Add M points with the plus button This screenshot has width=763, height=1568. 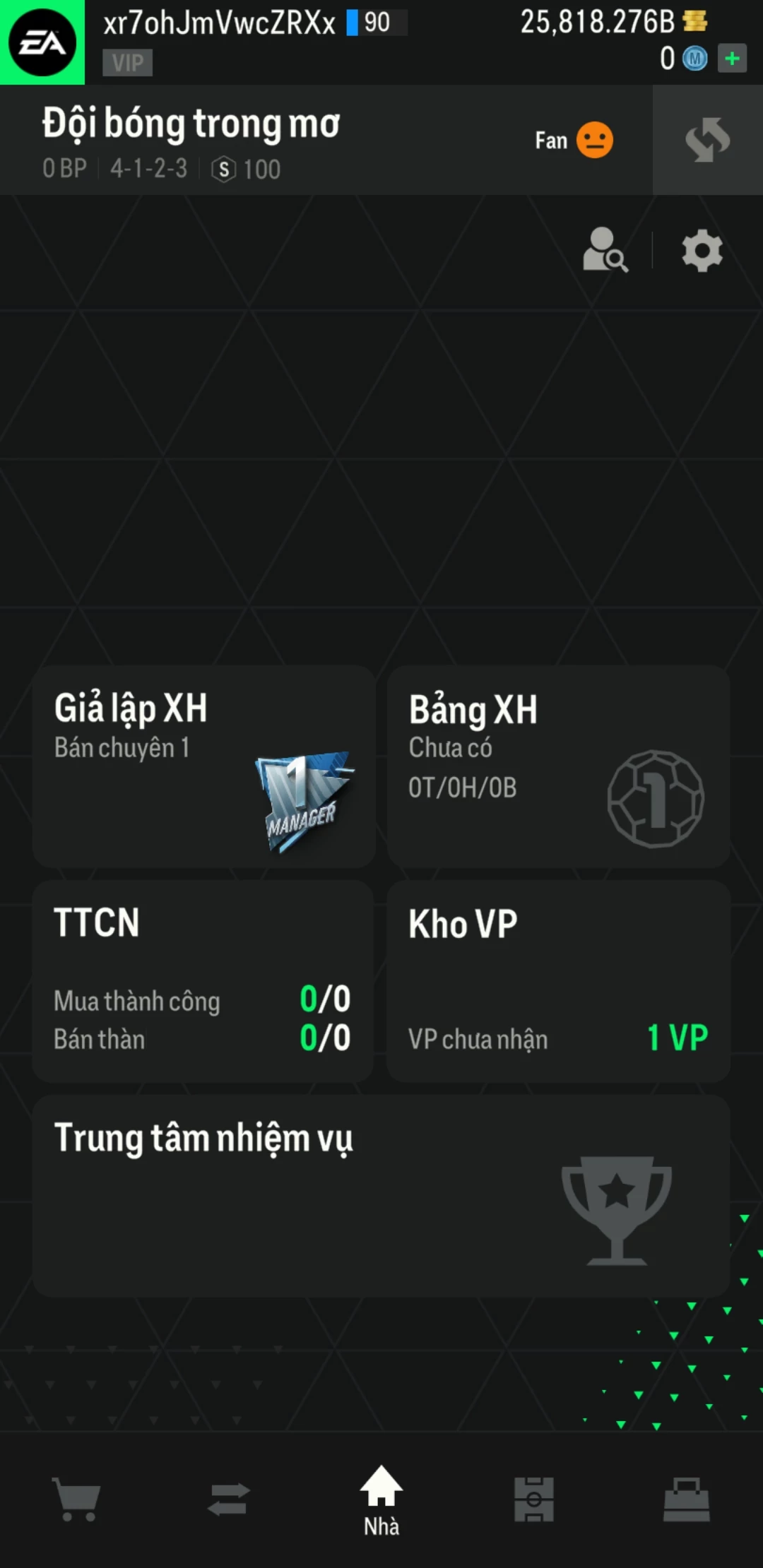732,59
